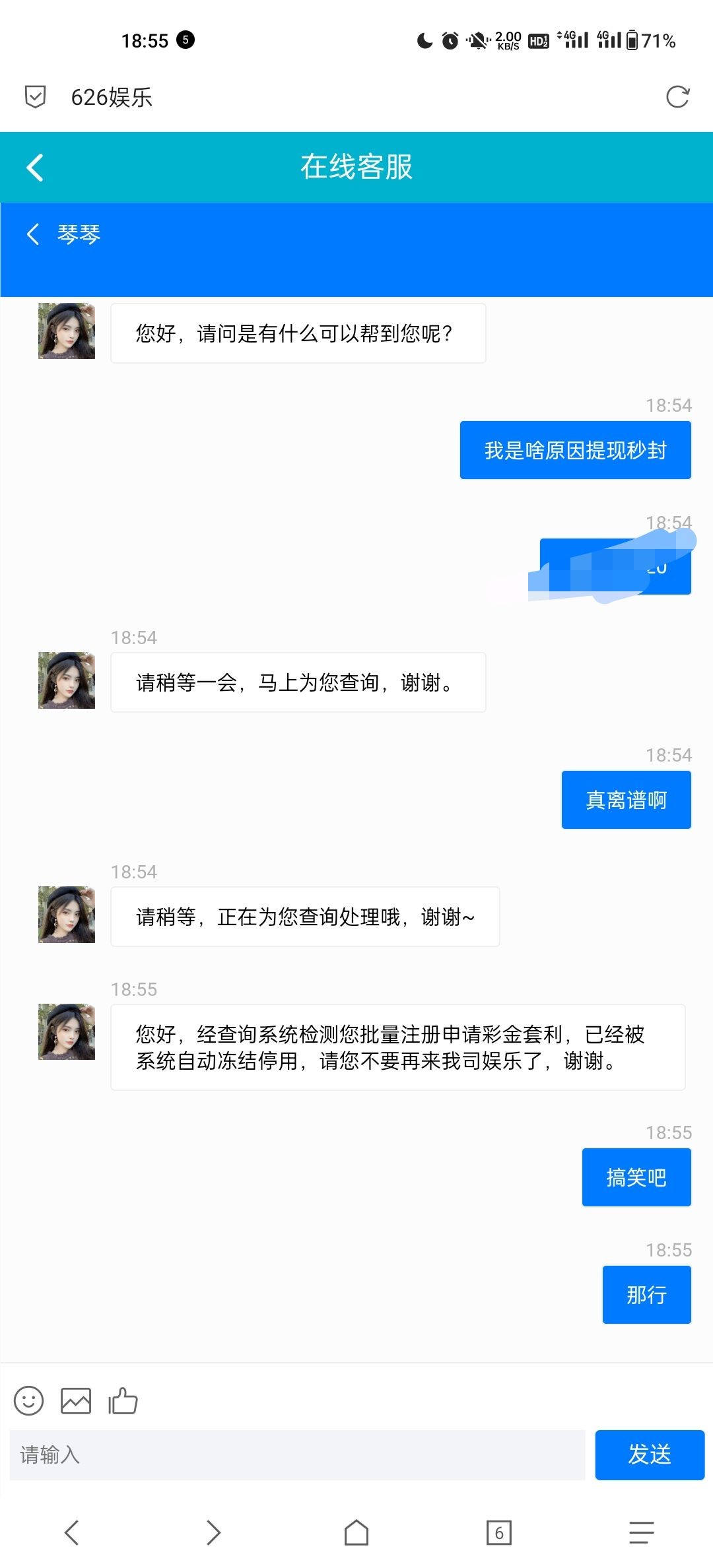Image resolution: width=713 pixels, height=1568 pixels.
Task: Attach an image to the chat
Action: (76, 1400)
